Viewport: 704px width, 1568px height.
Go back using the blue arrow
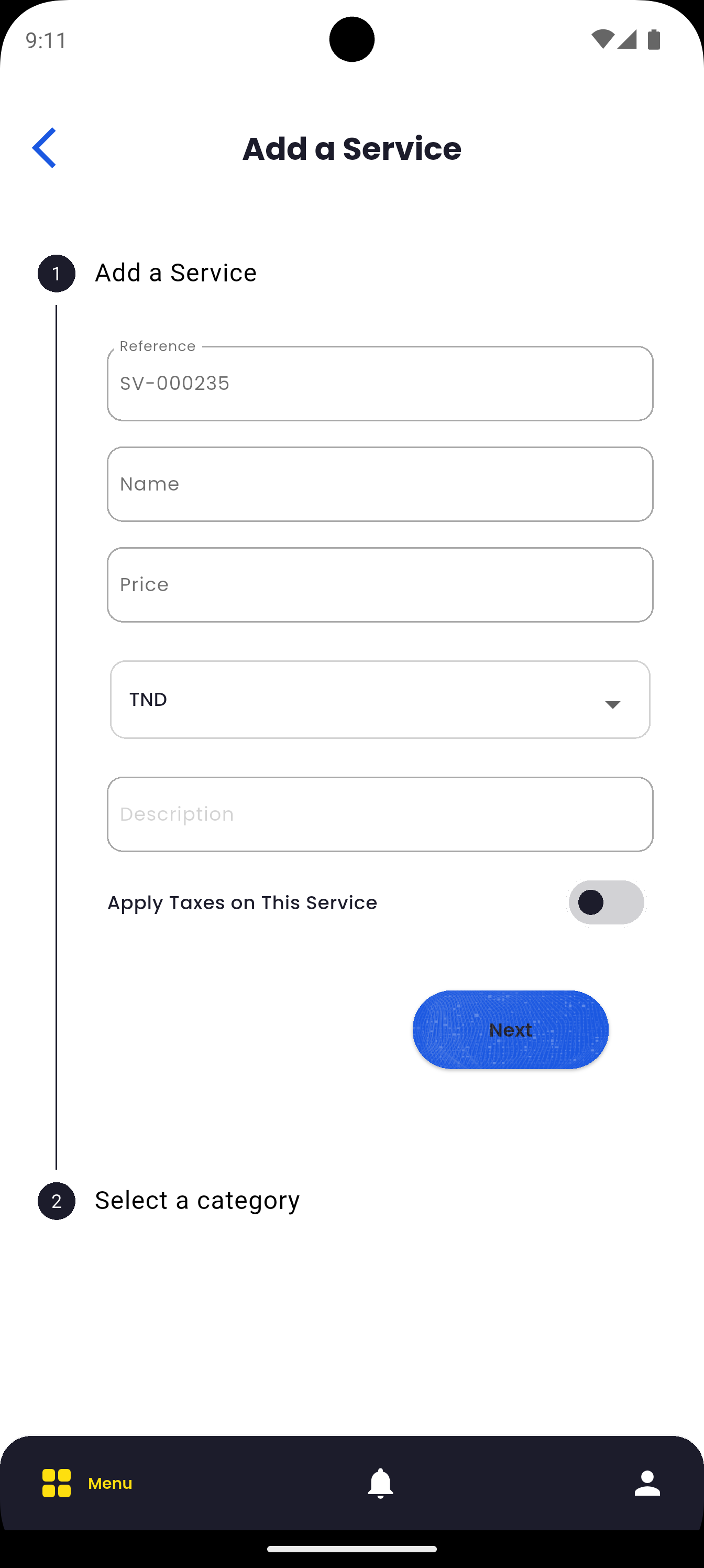[x=44, y=148]
